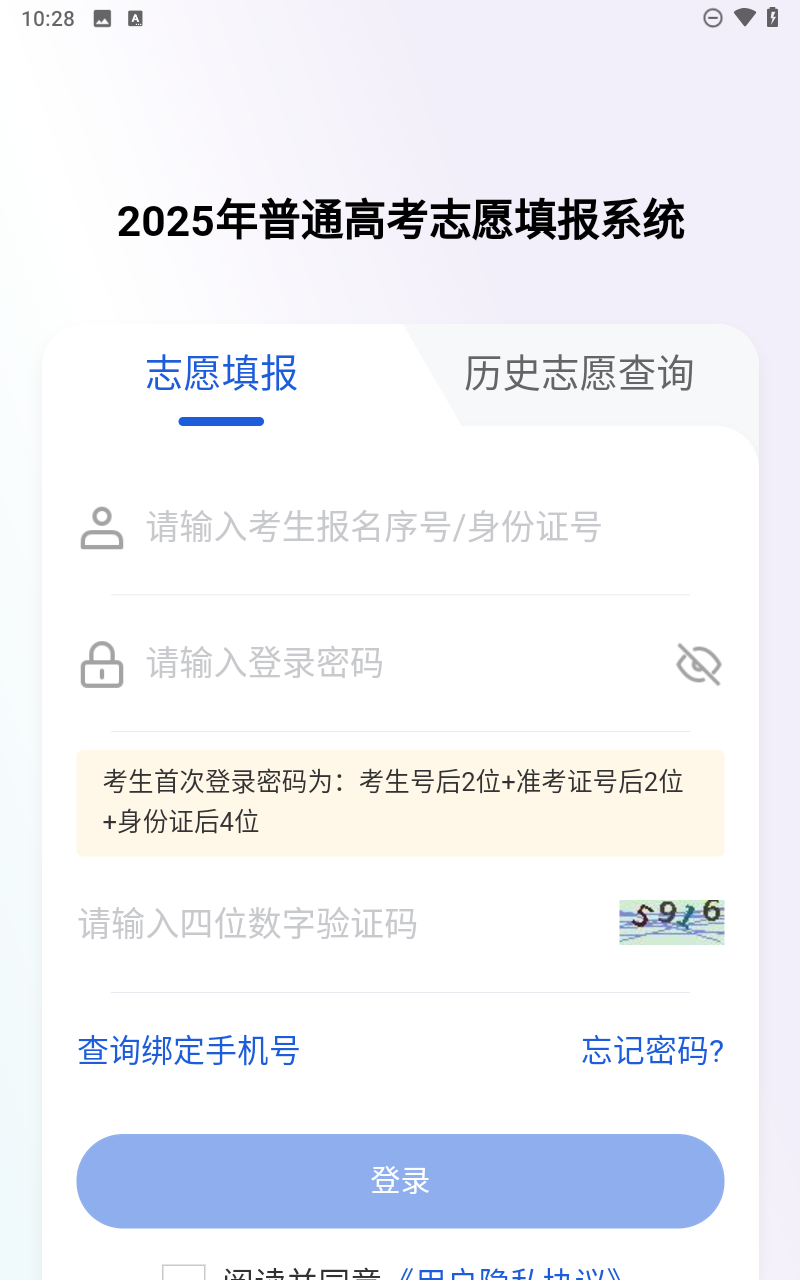Image resolution: width=800 pixels, height=1280 pixels.
Task: Refresh the captcha image
Action: (x=671, y=922)
